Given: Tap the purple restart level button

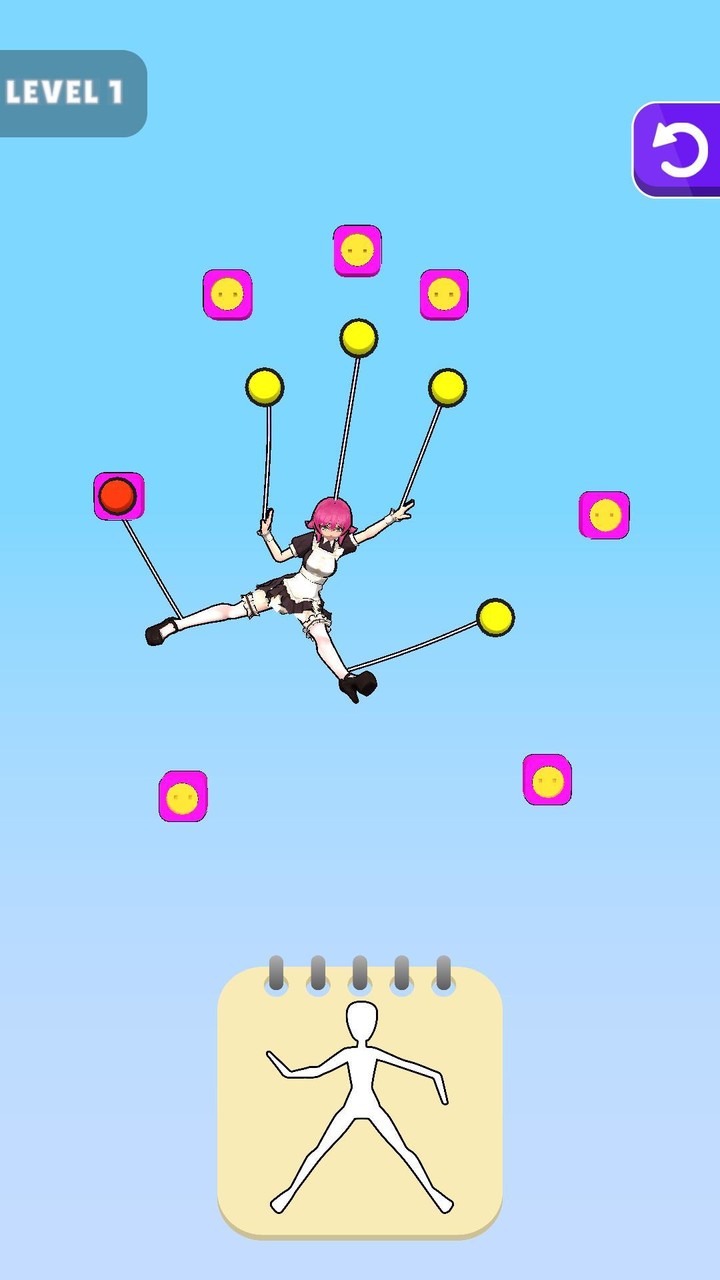Looking at the screenshot, I should 680,150.
